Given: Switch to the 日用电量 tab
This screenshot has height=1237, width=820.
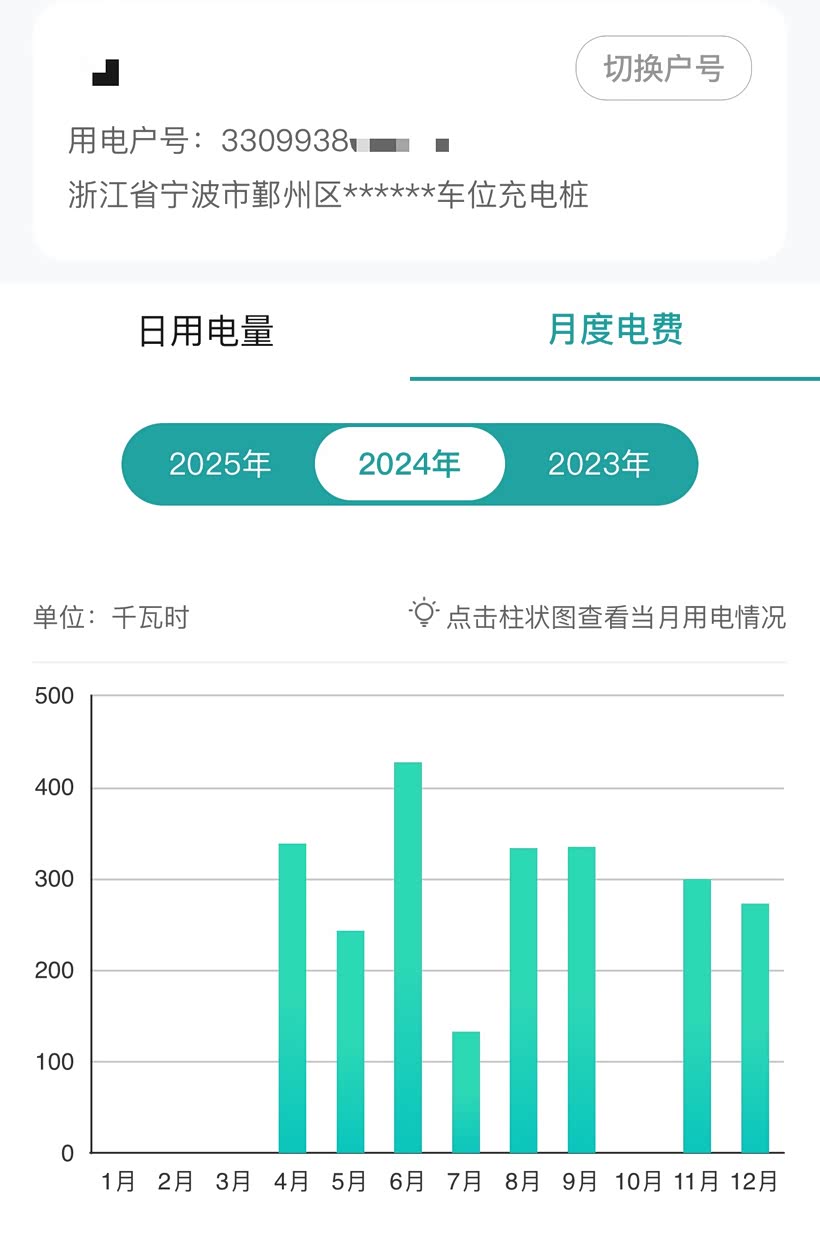Looking at the screenshot, I should pos(206,330).
